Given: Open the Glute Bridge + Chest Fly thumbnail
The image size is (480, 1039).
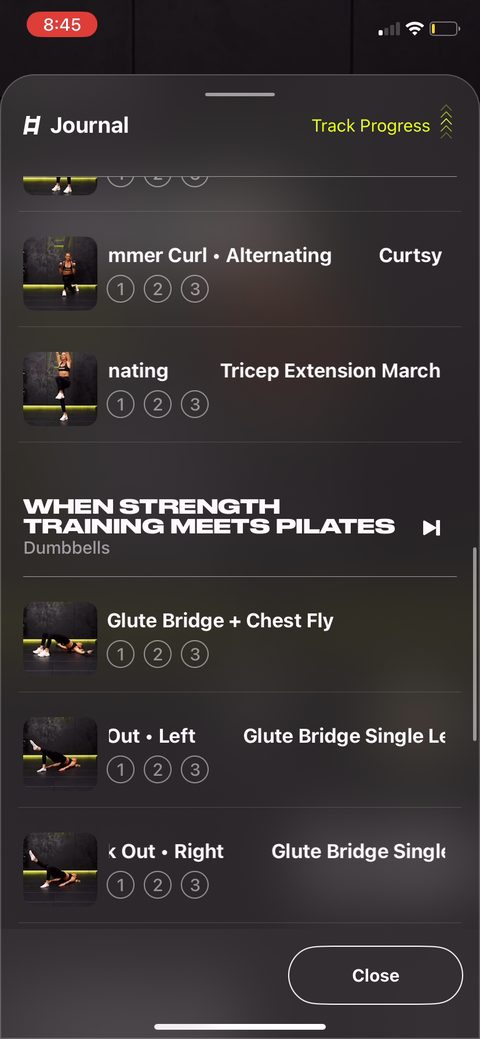Looking at the screenshot, I should (x=60, y=636).
